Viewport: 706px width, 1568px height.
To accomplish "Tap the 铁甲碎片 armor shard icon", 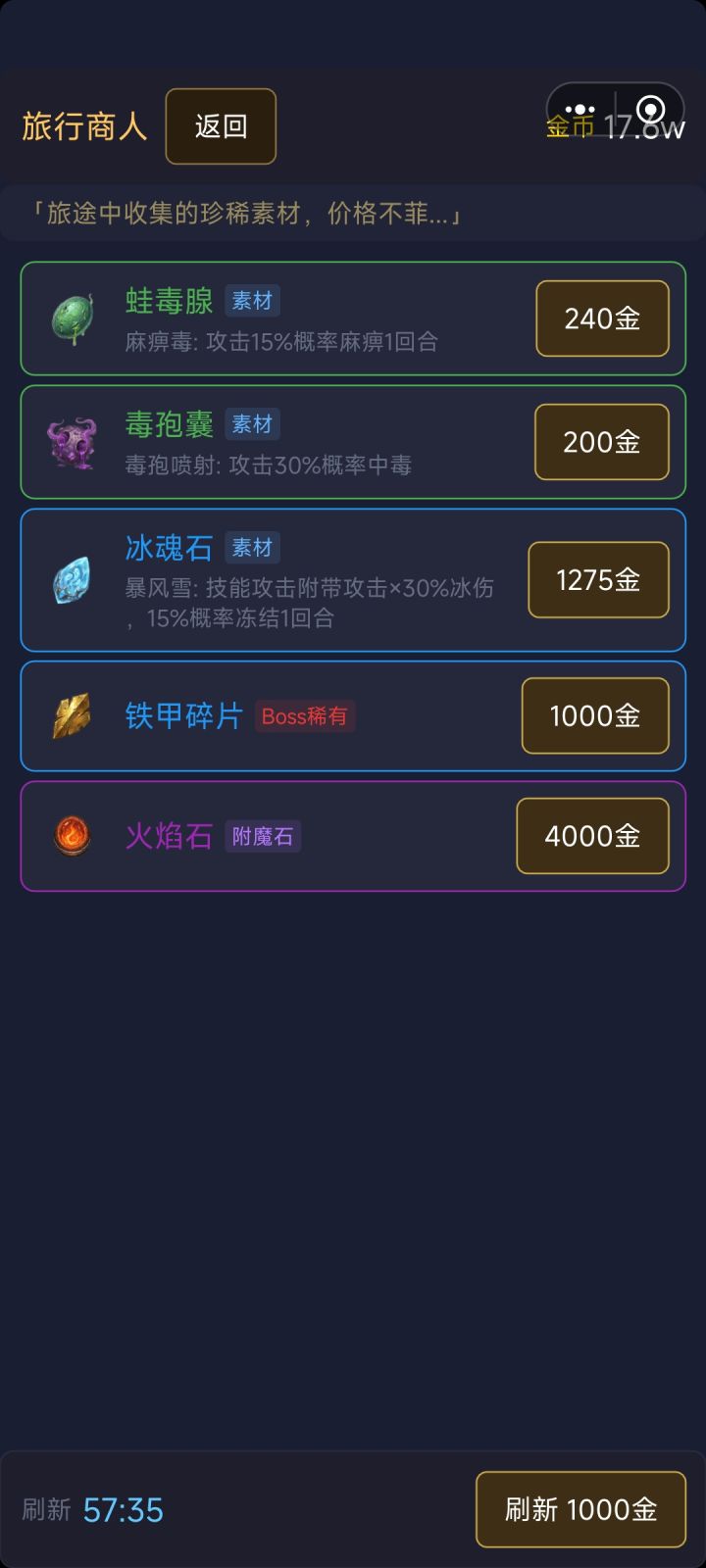I will (x=73, y=716).
